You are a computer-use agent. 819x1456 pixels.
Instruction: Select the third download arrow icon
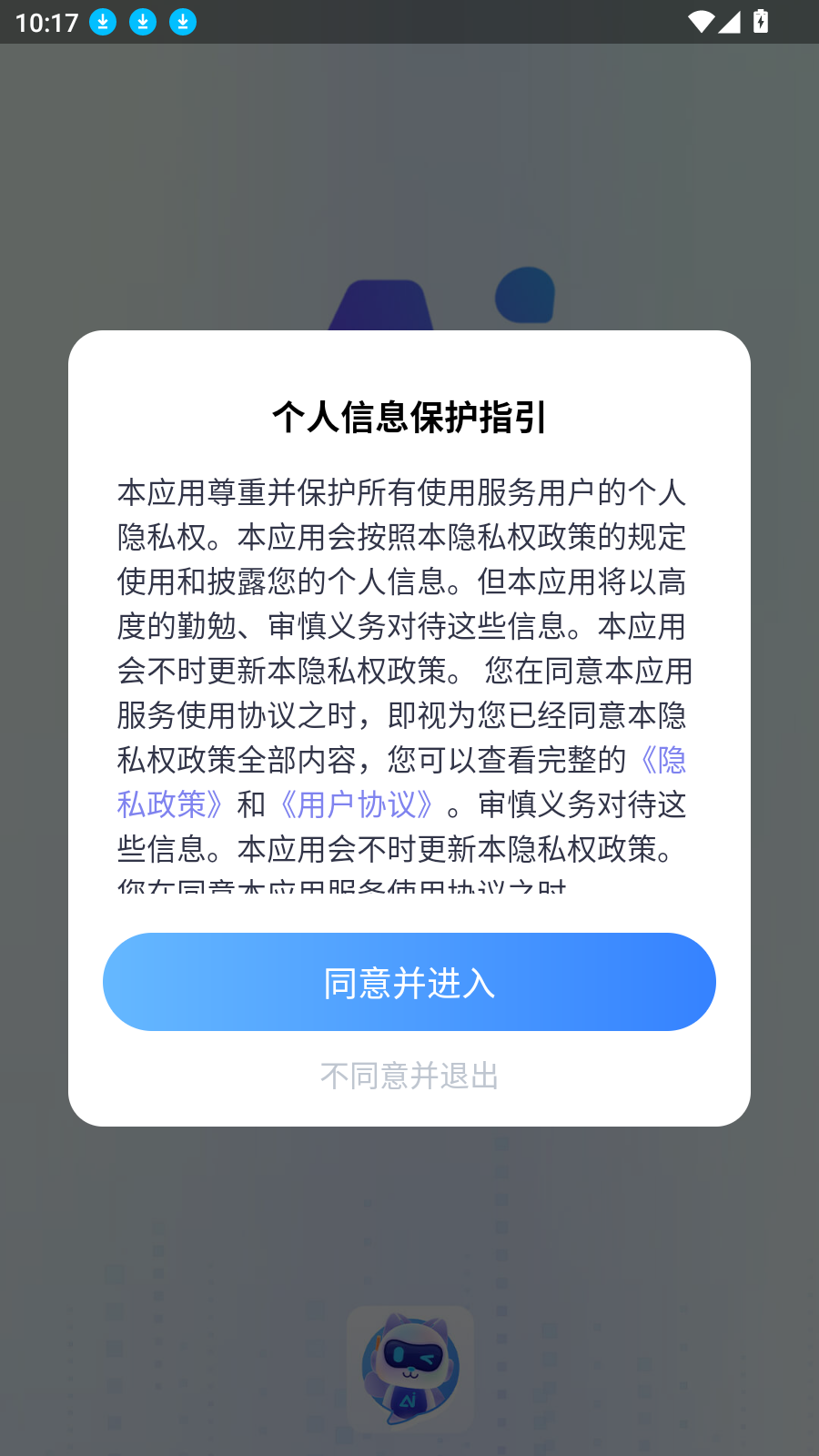click(184, 22)
